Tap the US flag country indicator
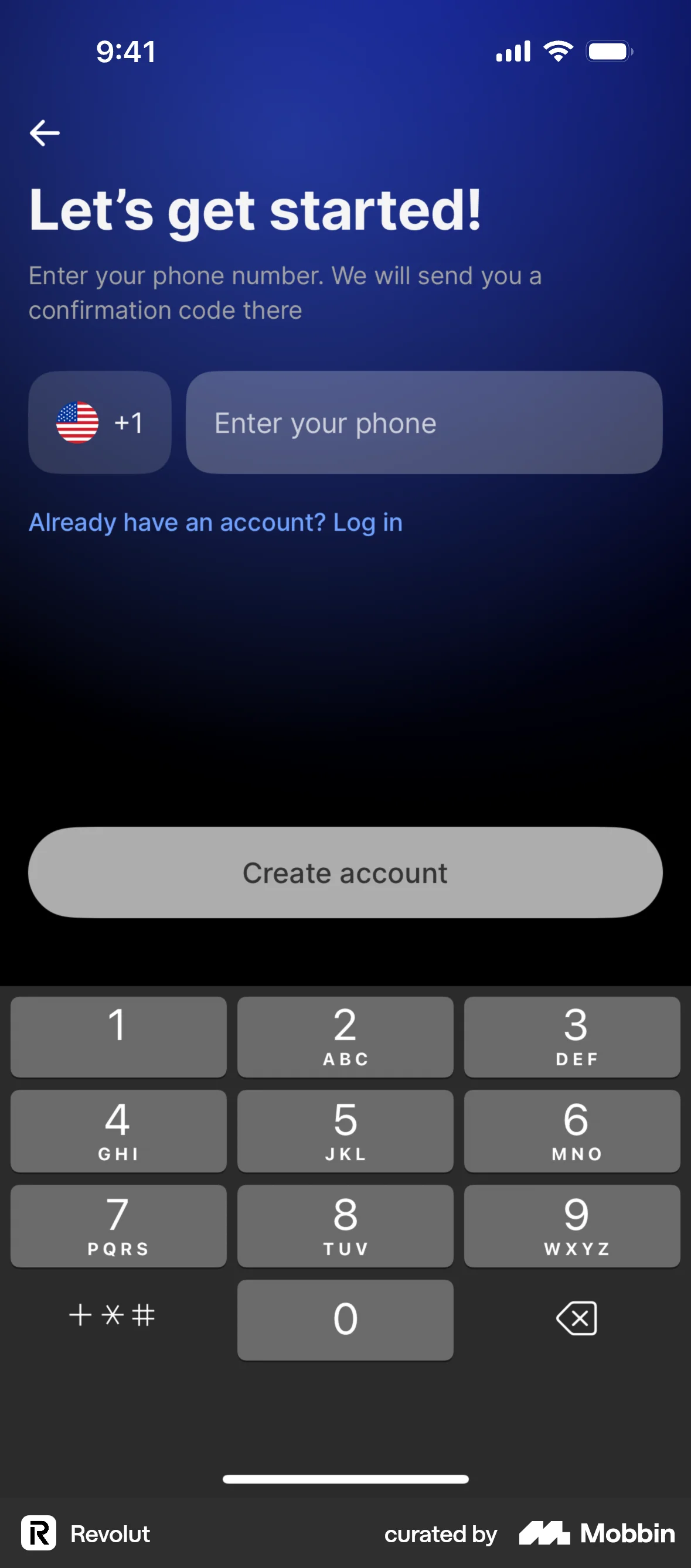Image resolution: width=691 pixels, height=1568 pixels. click(78, 423)
